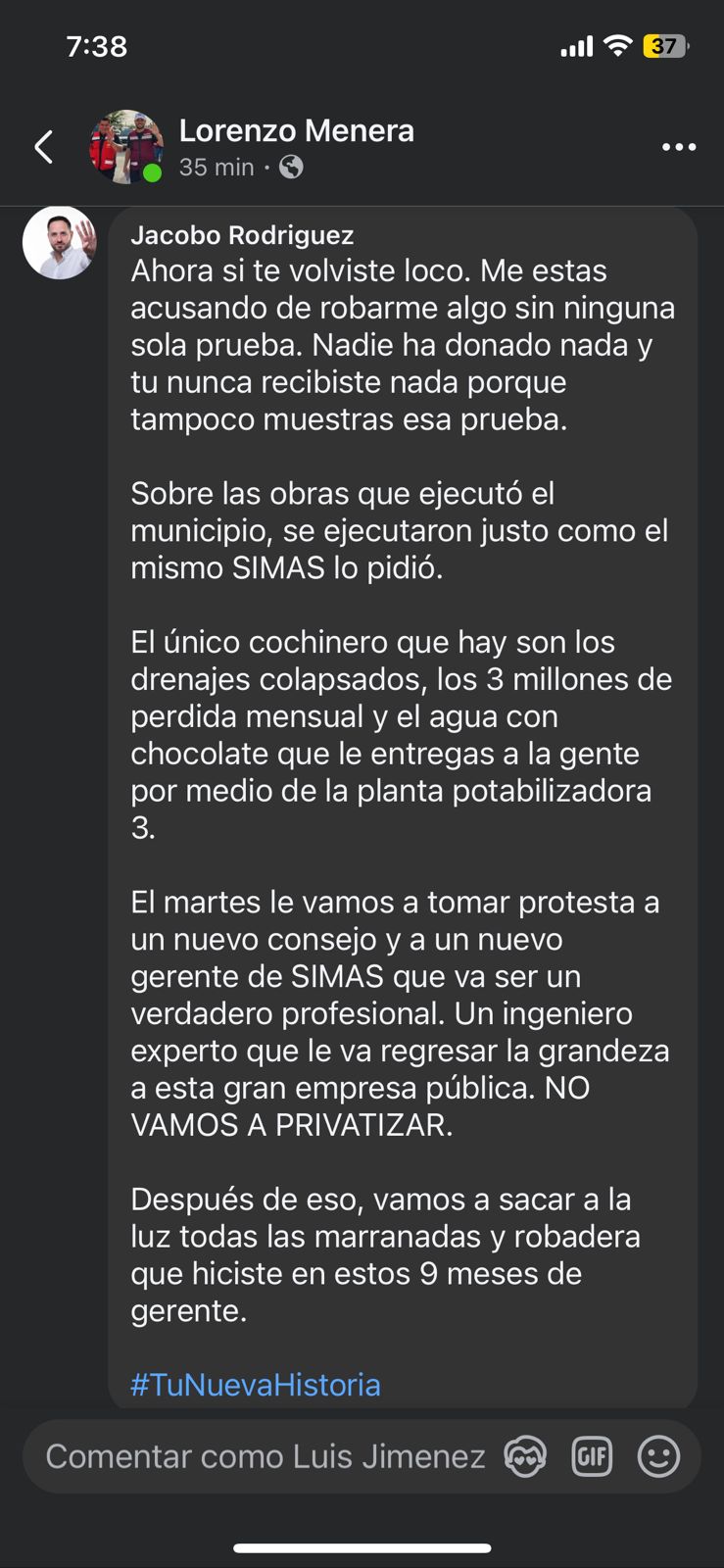724x1568 pixels.
Task: Tap the Comentar como Luis Jimenez field
Action: 265,1456
